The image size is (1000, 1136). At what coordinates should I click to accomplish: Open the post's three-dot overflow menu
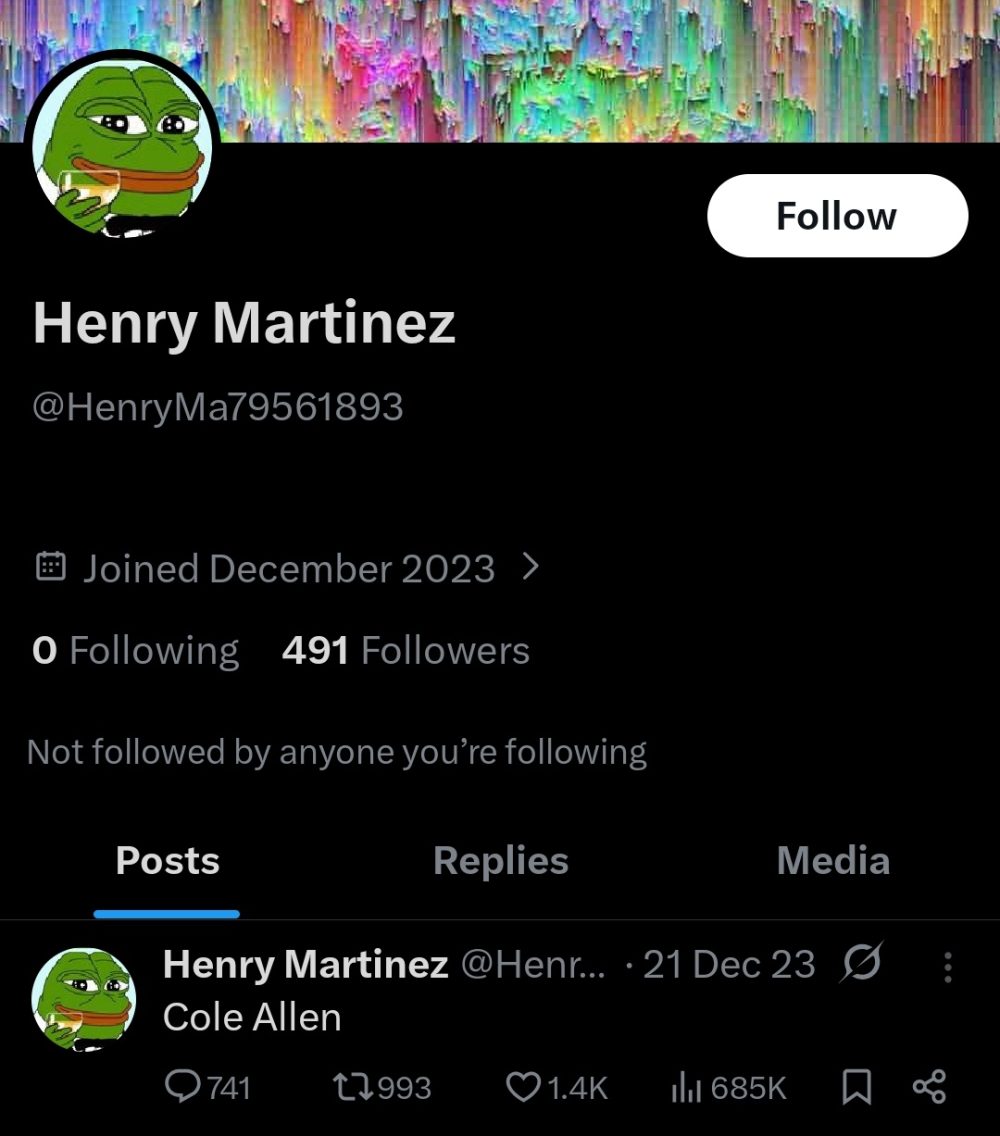pos(947,966)
